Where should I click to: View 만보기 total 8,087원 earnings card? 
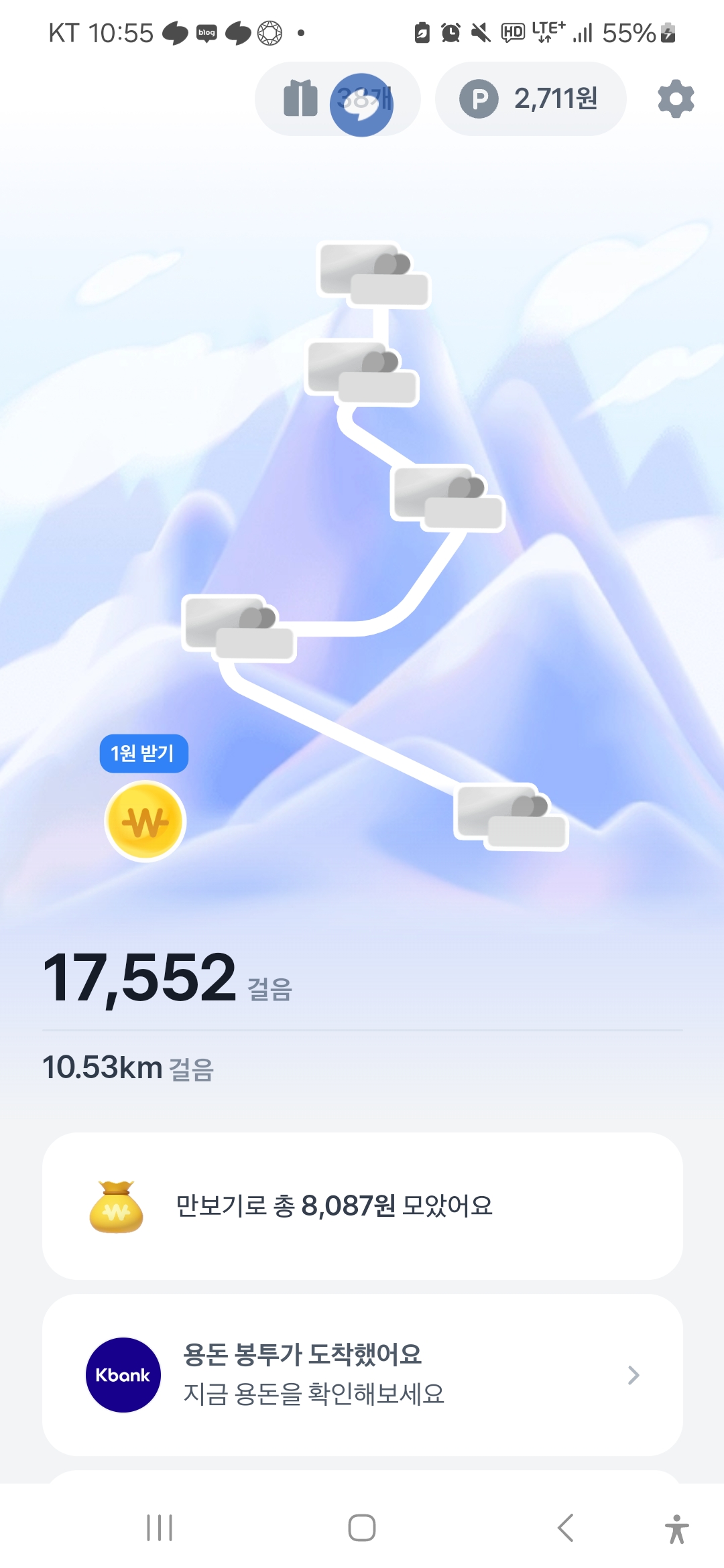(x=362, y=1205)
